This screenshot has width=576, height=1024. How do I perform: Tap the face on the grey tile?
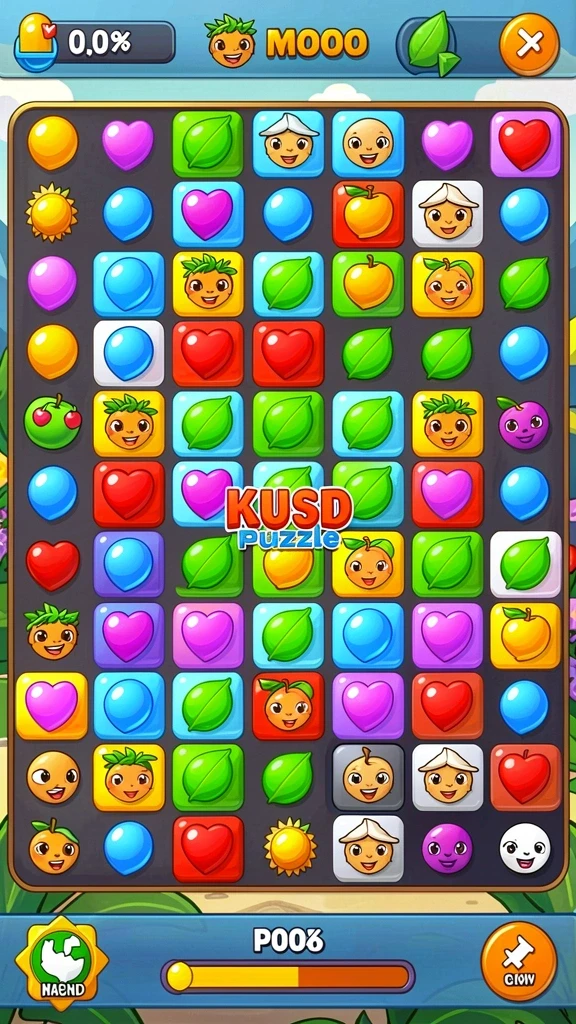368,777
